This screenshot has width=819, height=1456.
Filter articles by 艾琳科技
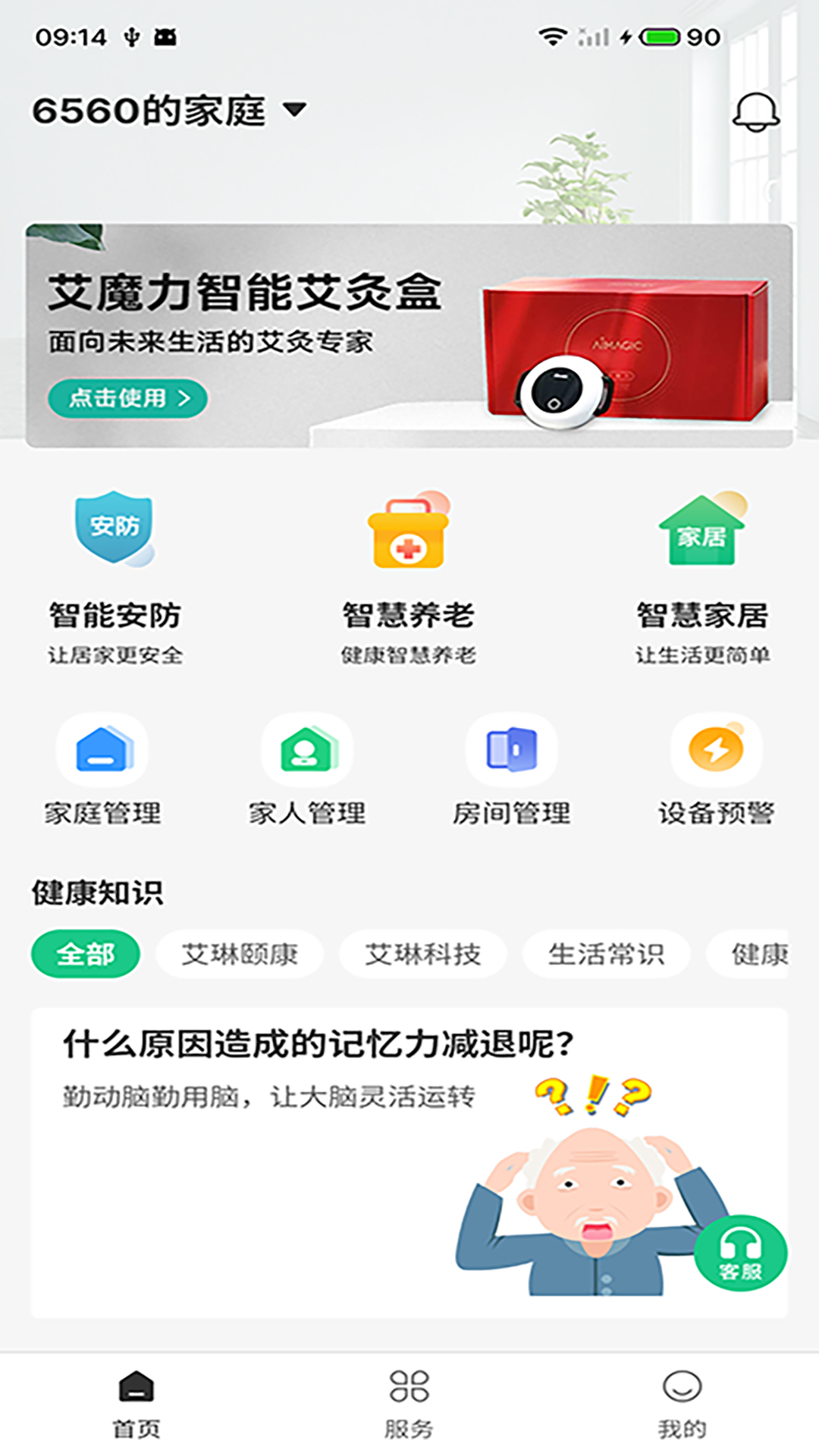point(423,954)
